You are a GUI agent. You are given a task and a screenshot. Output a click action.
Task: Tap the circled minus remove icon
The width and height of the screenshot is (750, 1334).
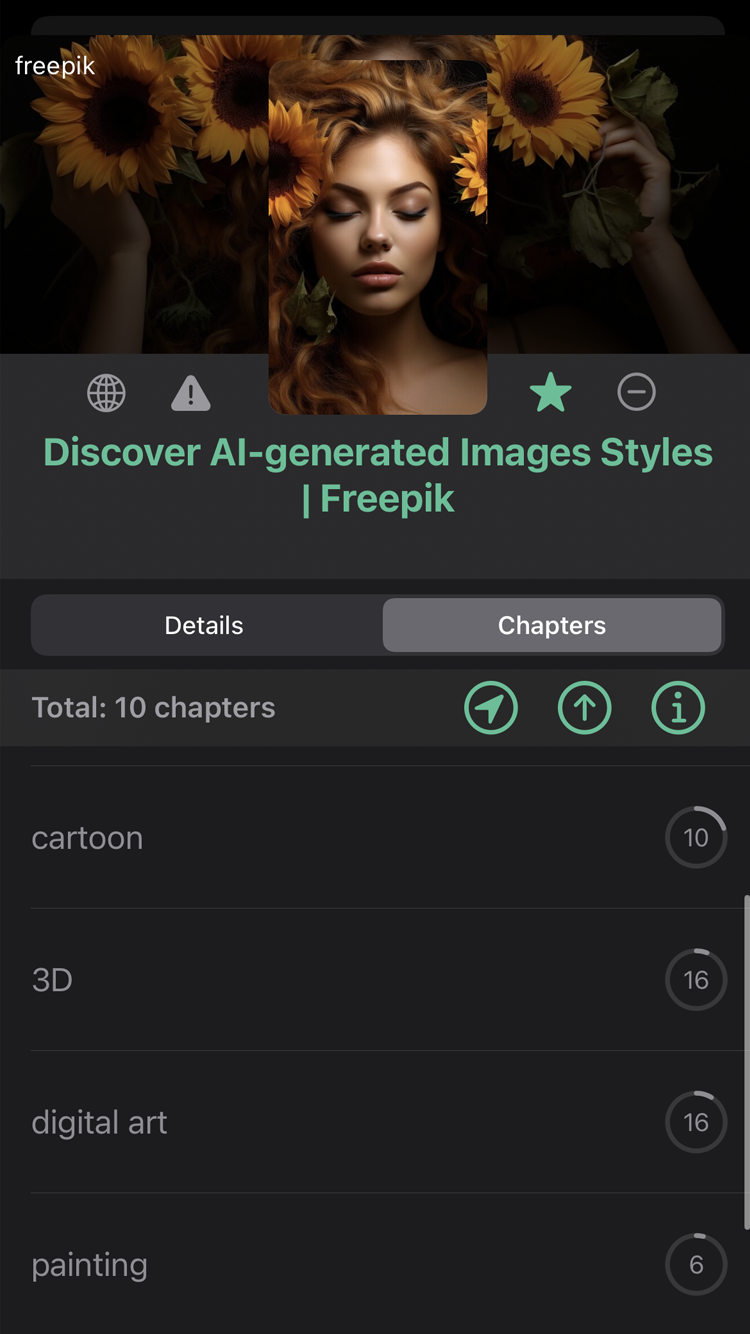click(636, 393)
